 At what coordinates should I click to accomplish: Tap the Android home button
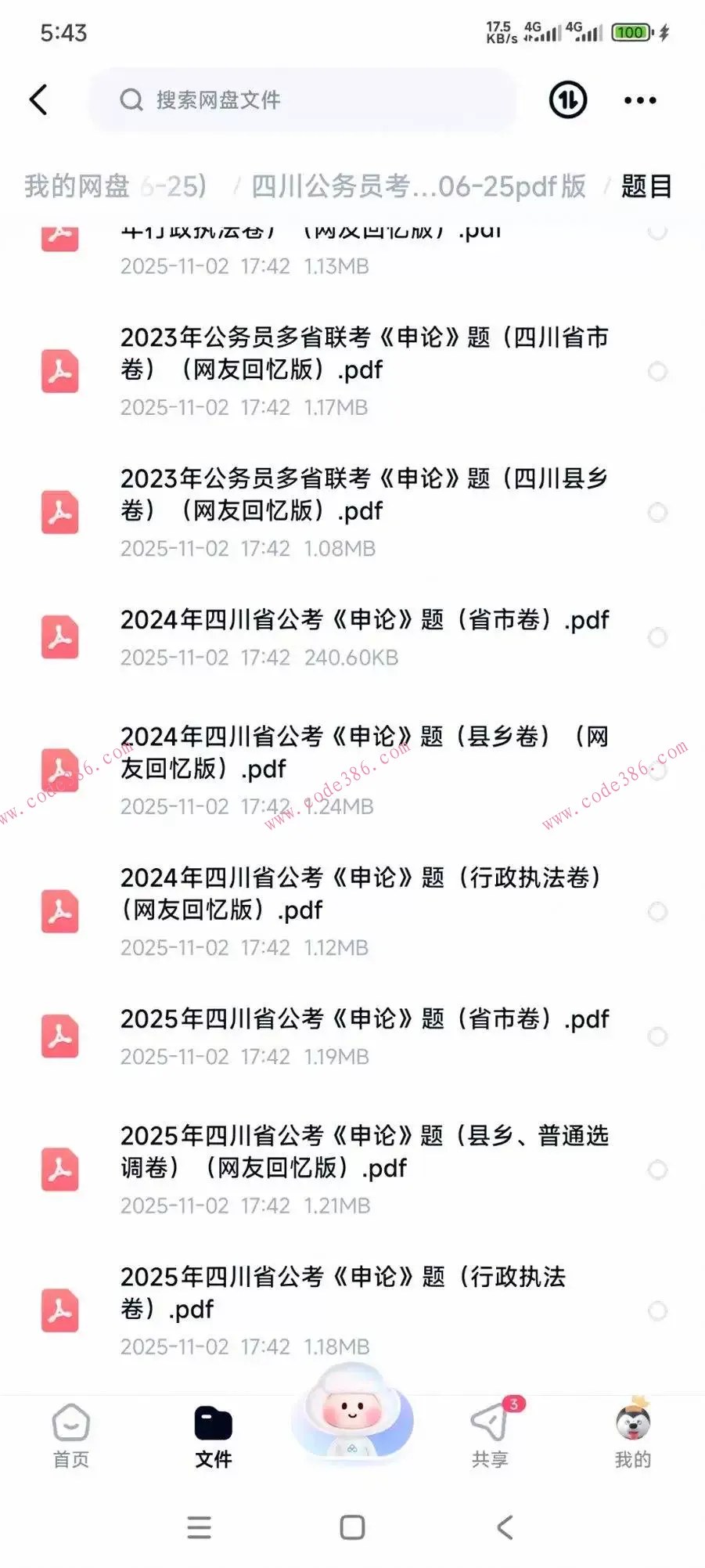(x=351, y=1527)
